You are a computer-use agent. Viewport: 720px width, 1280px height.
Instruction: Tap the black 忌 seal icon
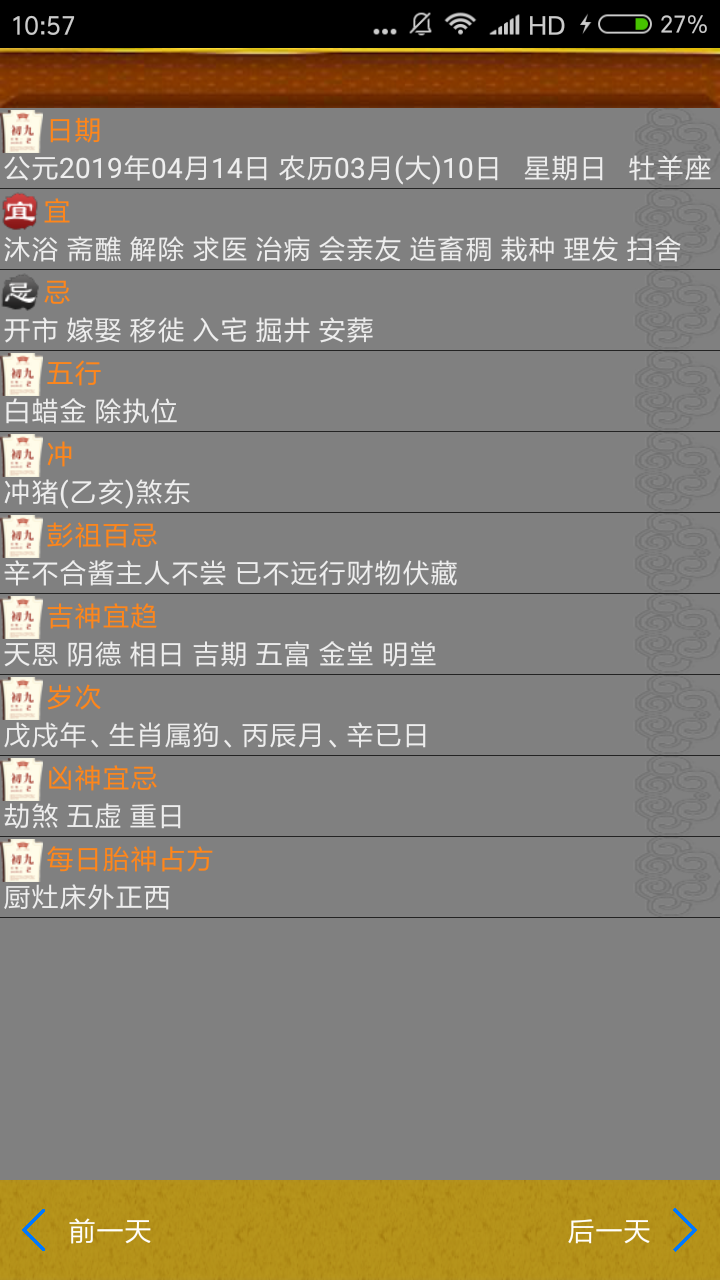(x=21, y=291)
